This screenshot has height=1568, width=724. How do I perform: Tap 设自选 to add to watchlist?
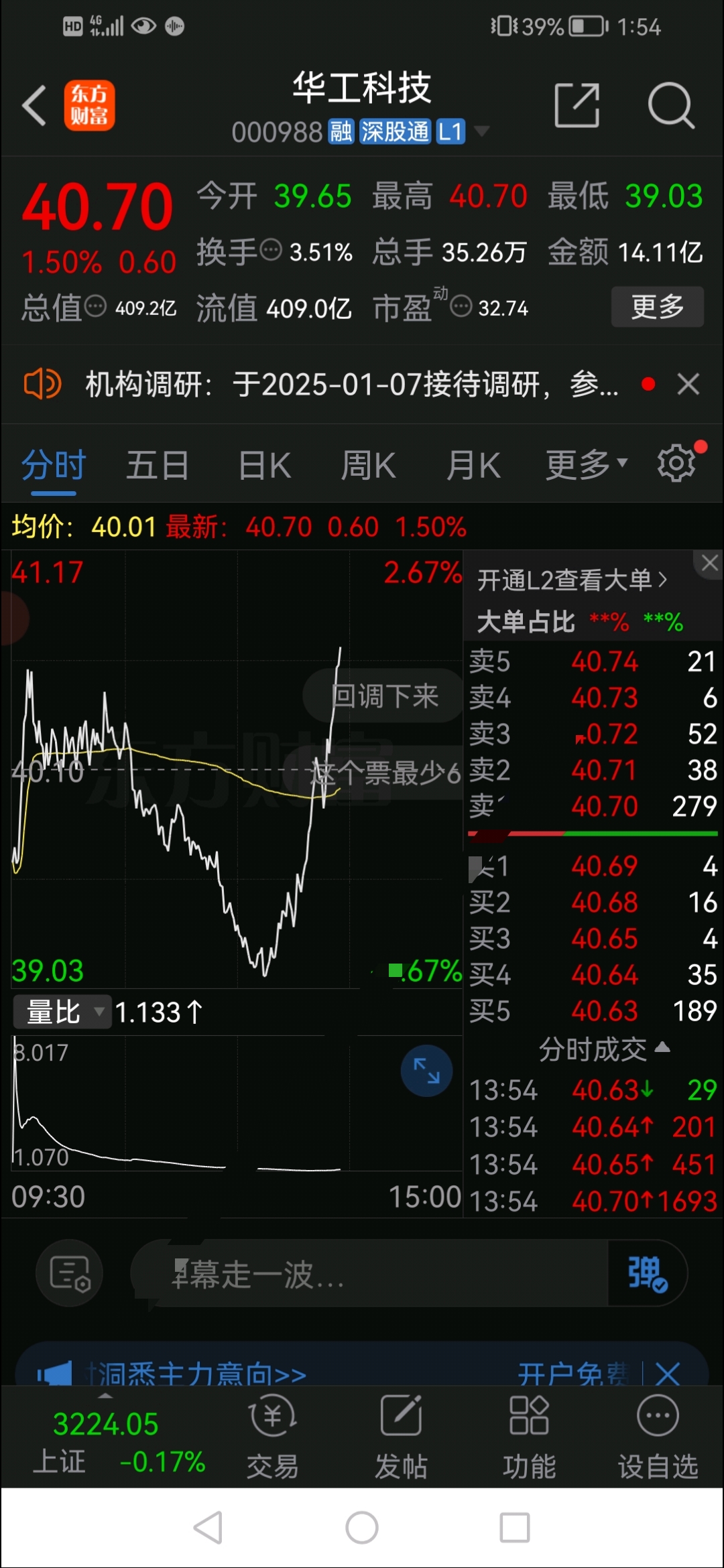pos(658,1435)
